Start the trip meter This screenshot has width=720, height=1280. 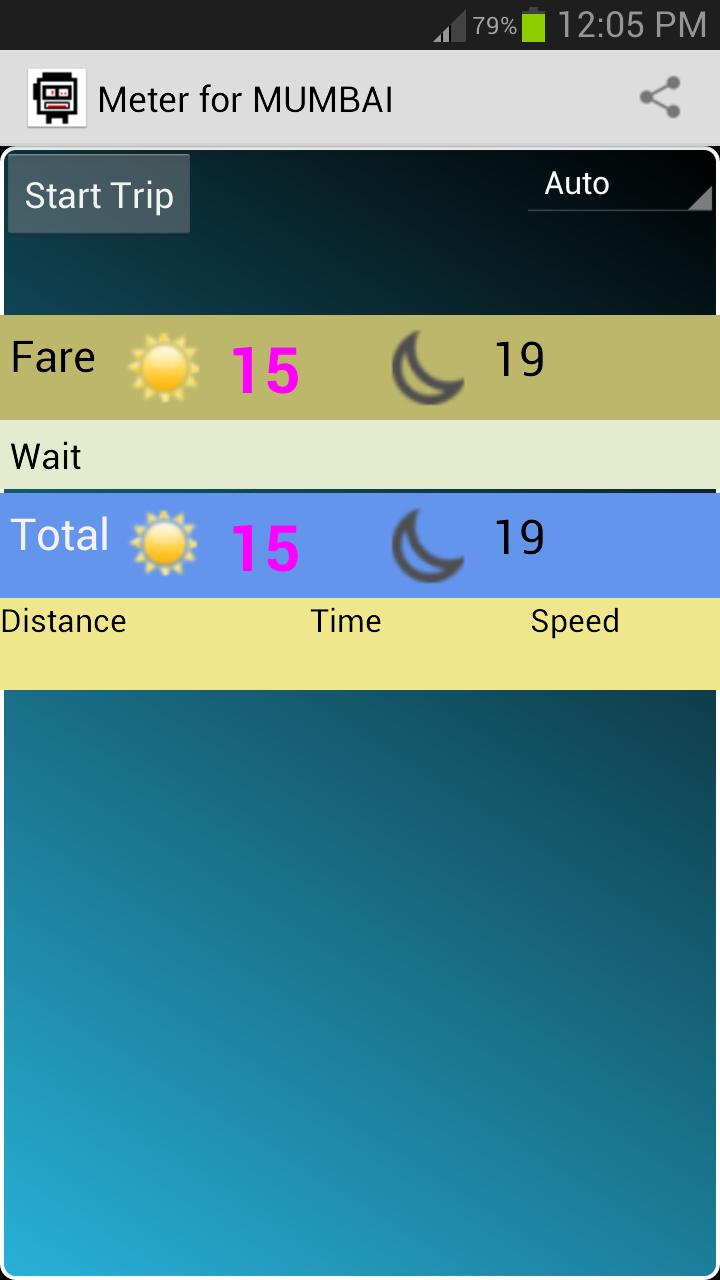click(x=99, y=195)
